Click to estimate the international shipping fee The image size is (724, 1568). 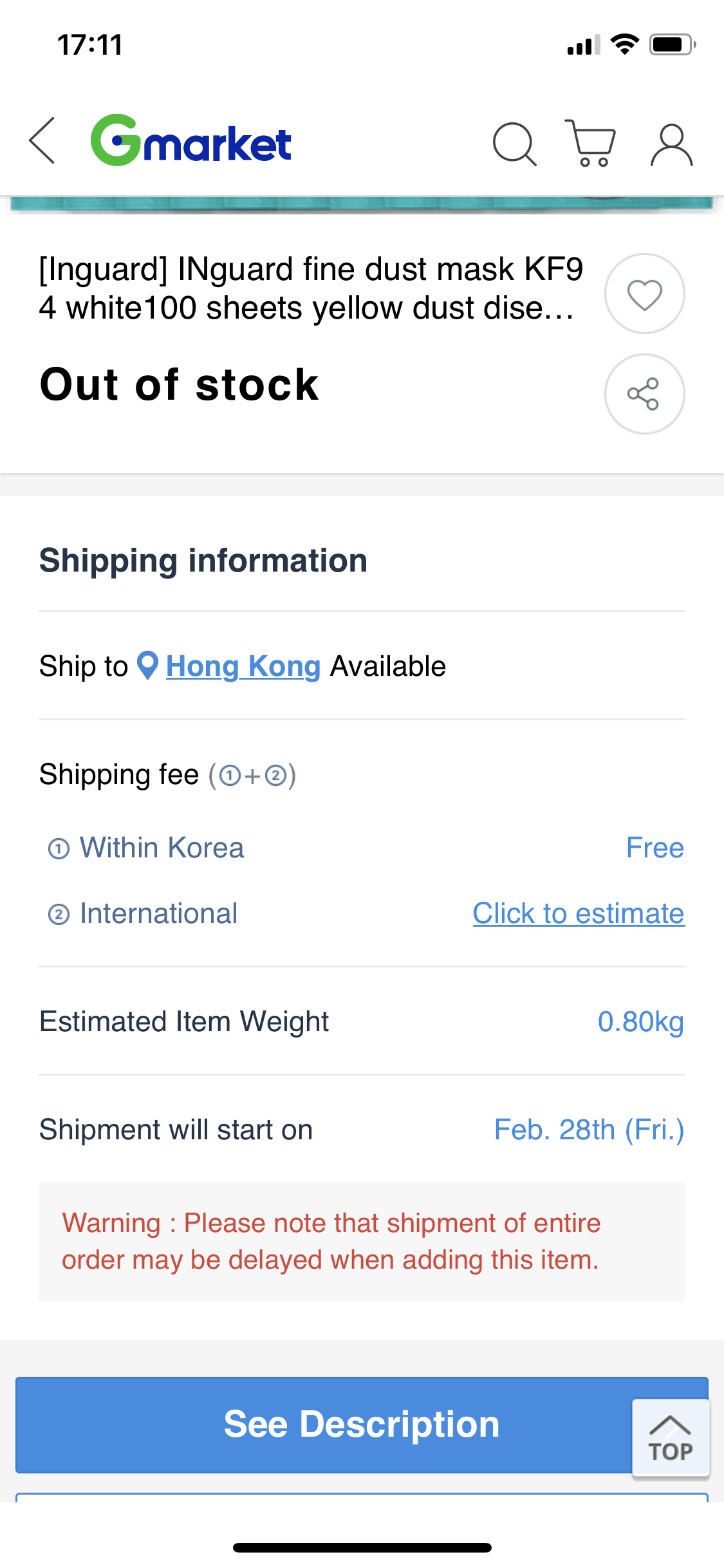[579, 913]
